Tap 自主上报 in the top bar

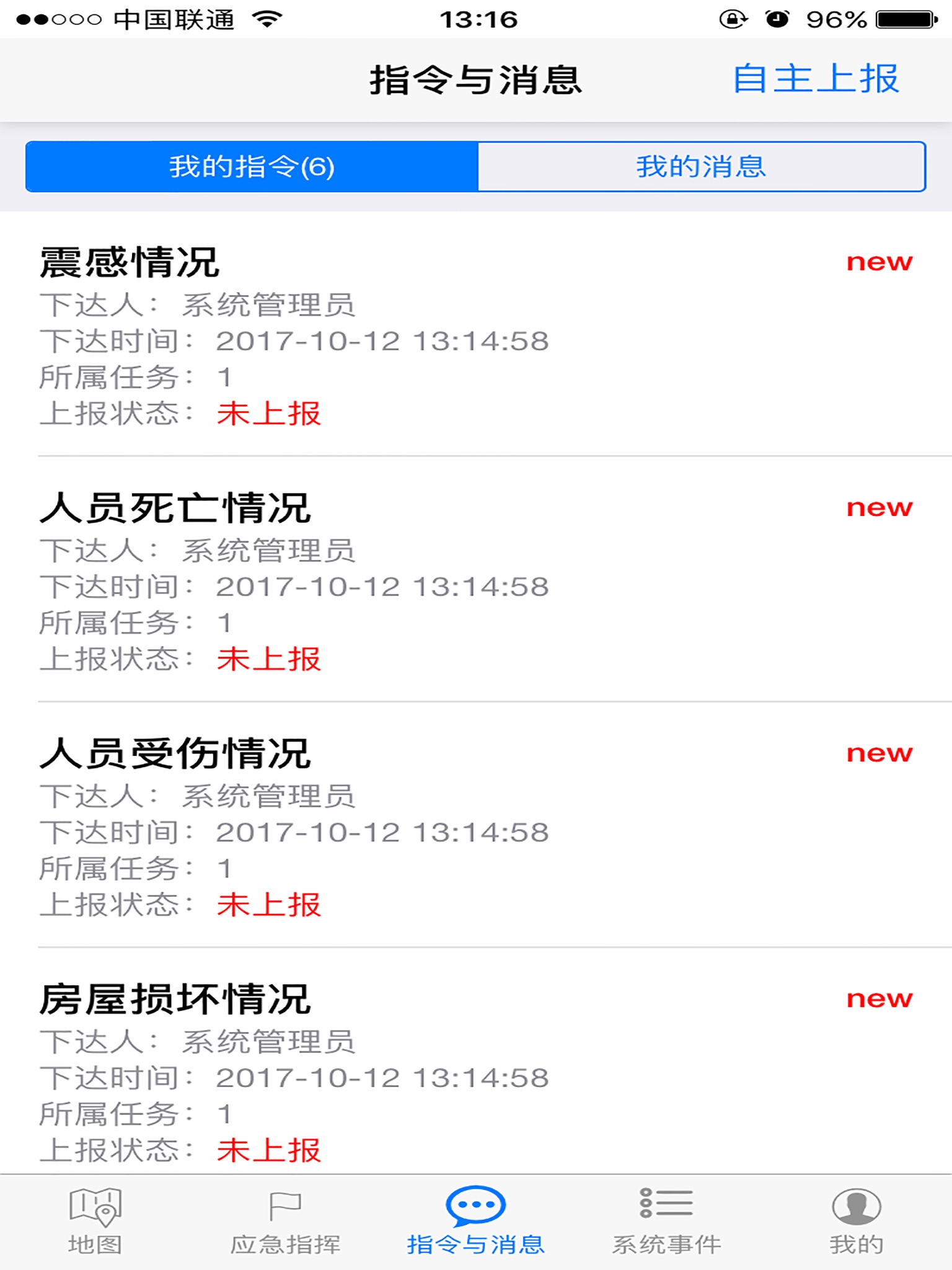[x=816, y=79]
